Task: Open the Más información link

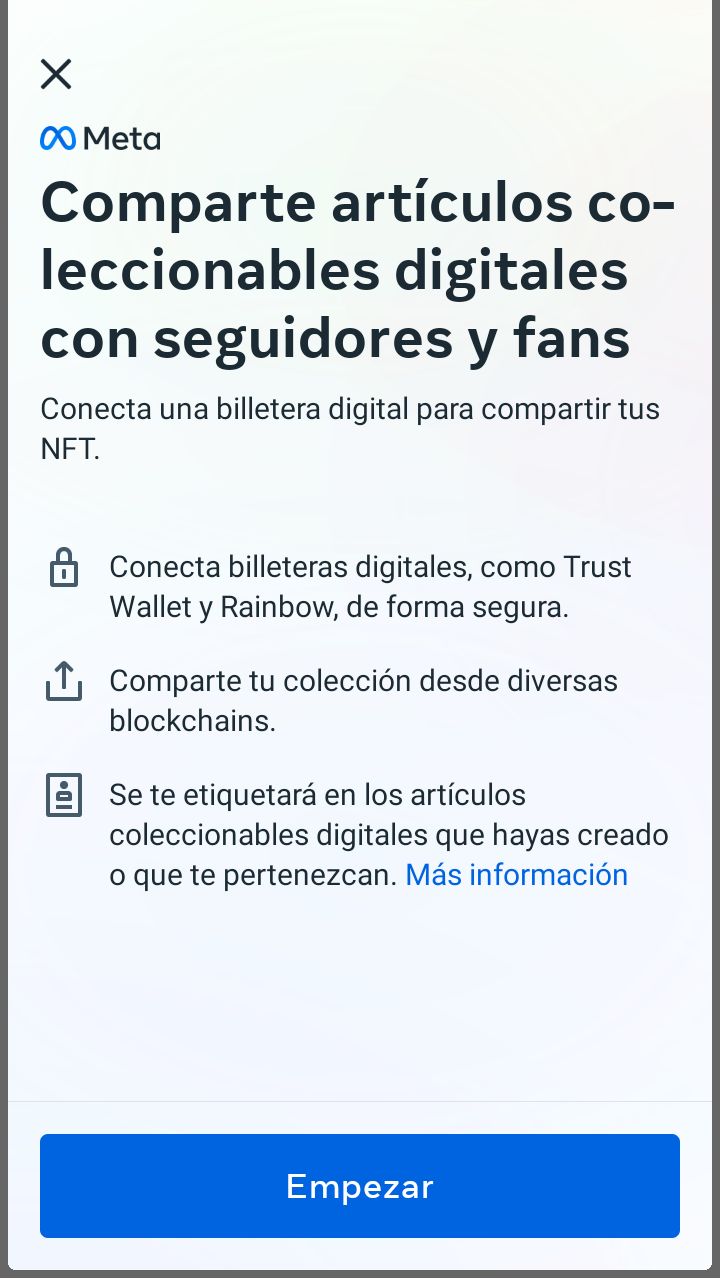Action: pos(516,875)
